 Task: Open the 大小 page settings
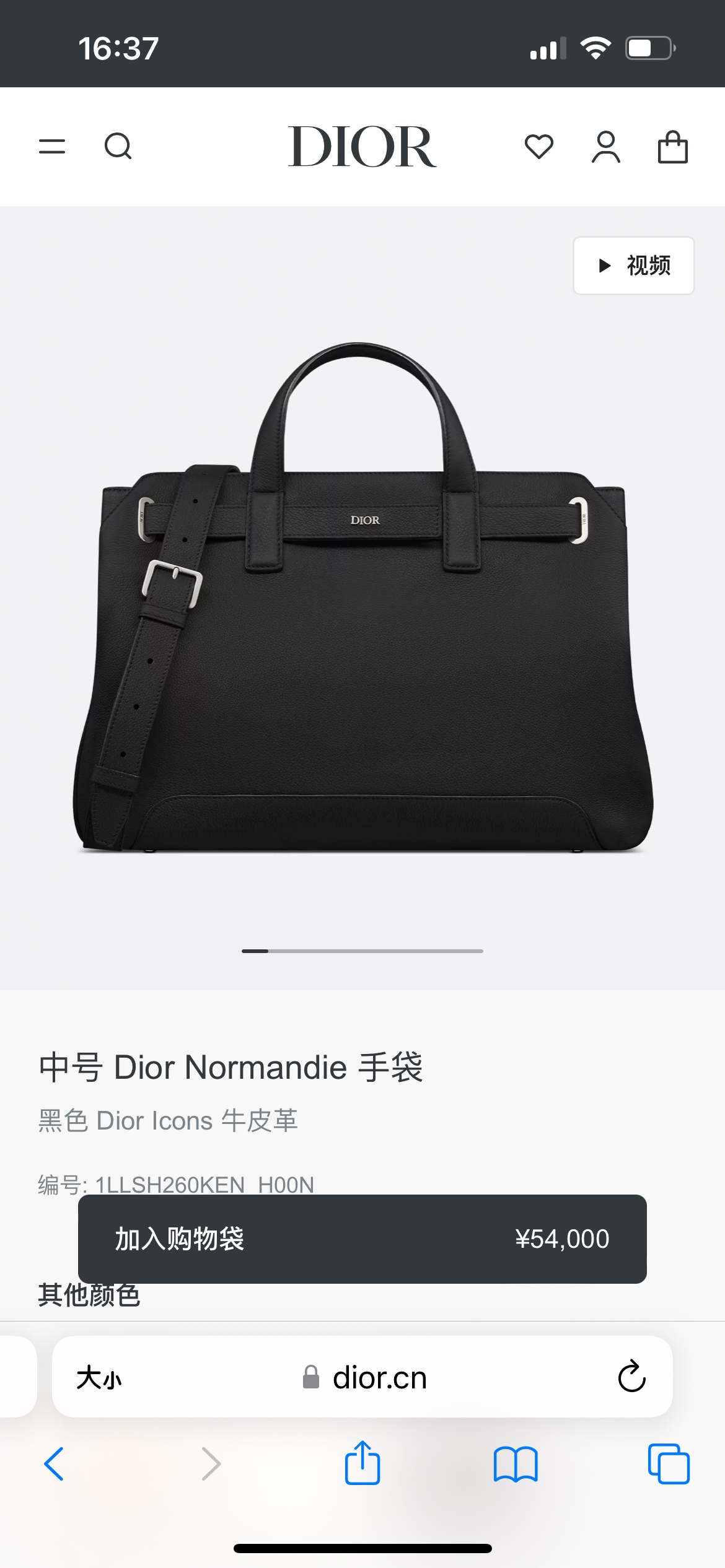(99, 1378)
